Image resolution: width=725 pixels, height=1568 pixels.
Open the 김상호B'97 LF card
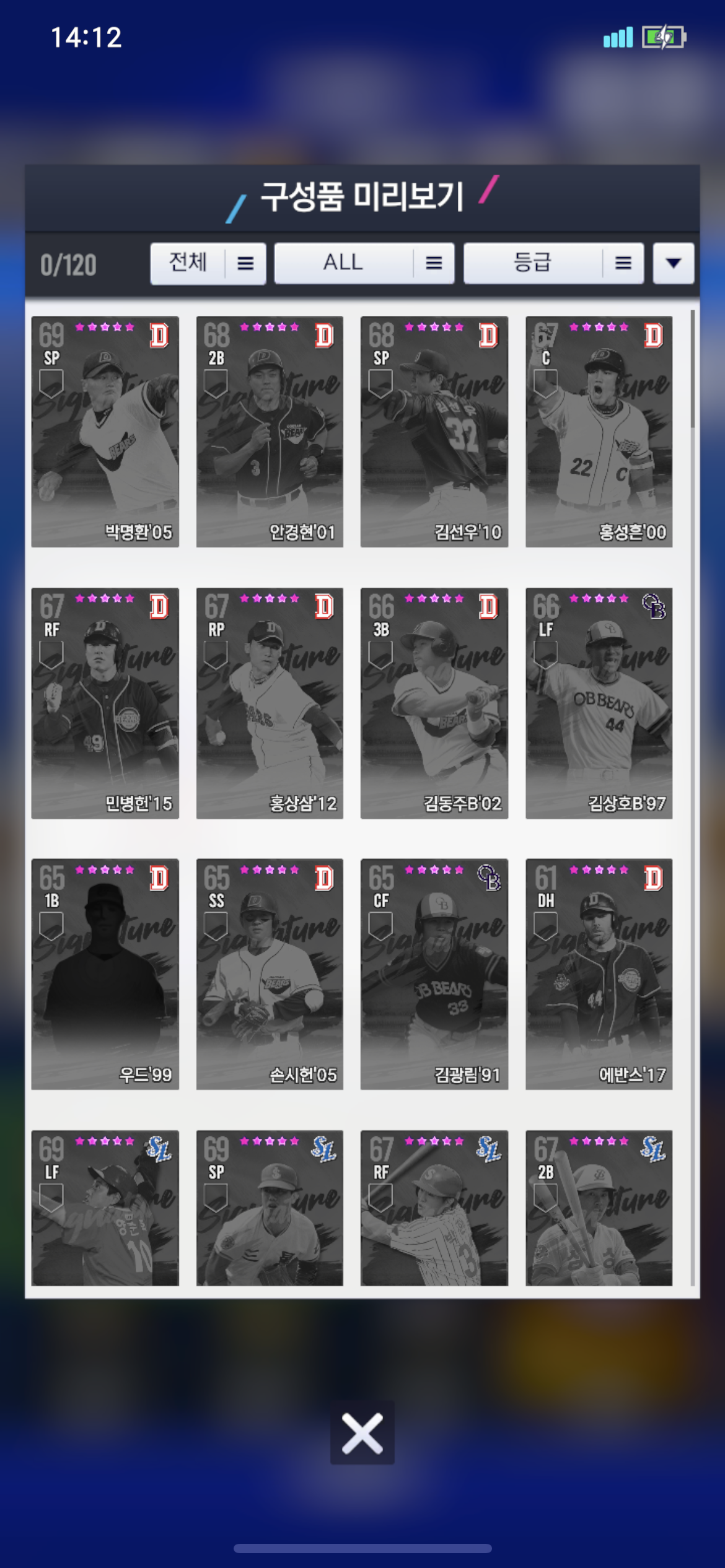pyautogui.click(x=599, y=703)
